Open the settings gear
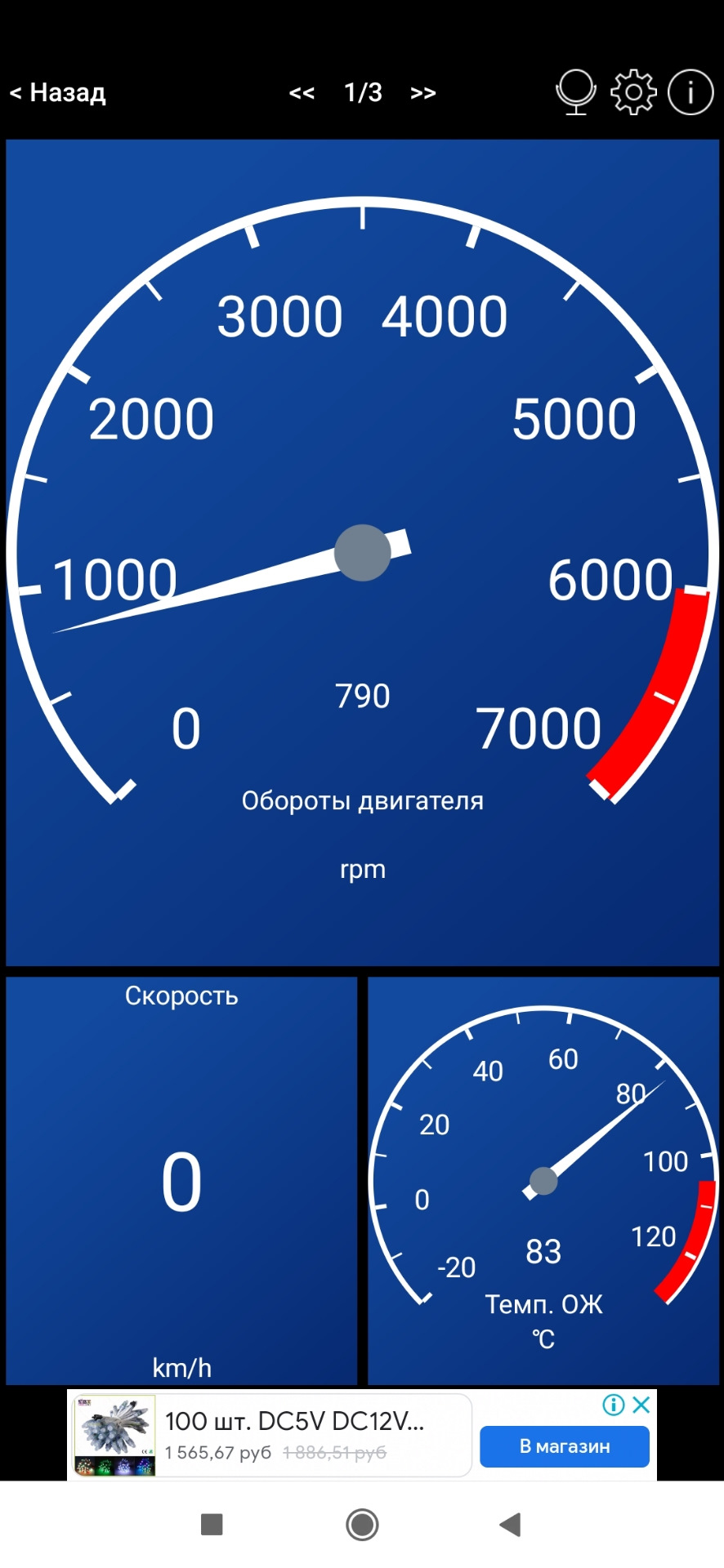This screenshot has width=724, height=1568. (633, 92)
